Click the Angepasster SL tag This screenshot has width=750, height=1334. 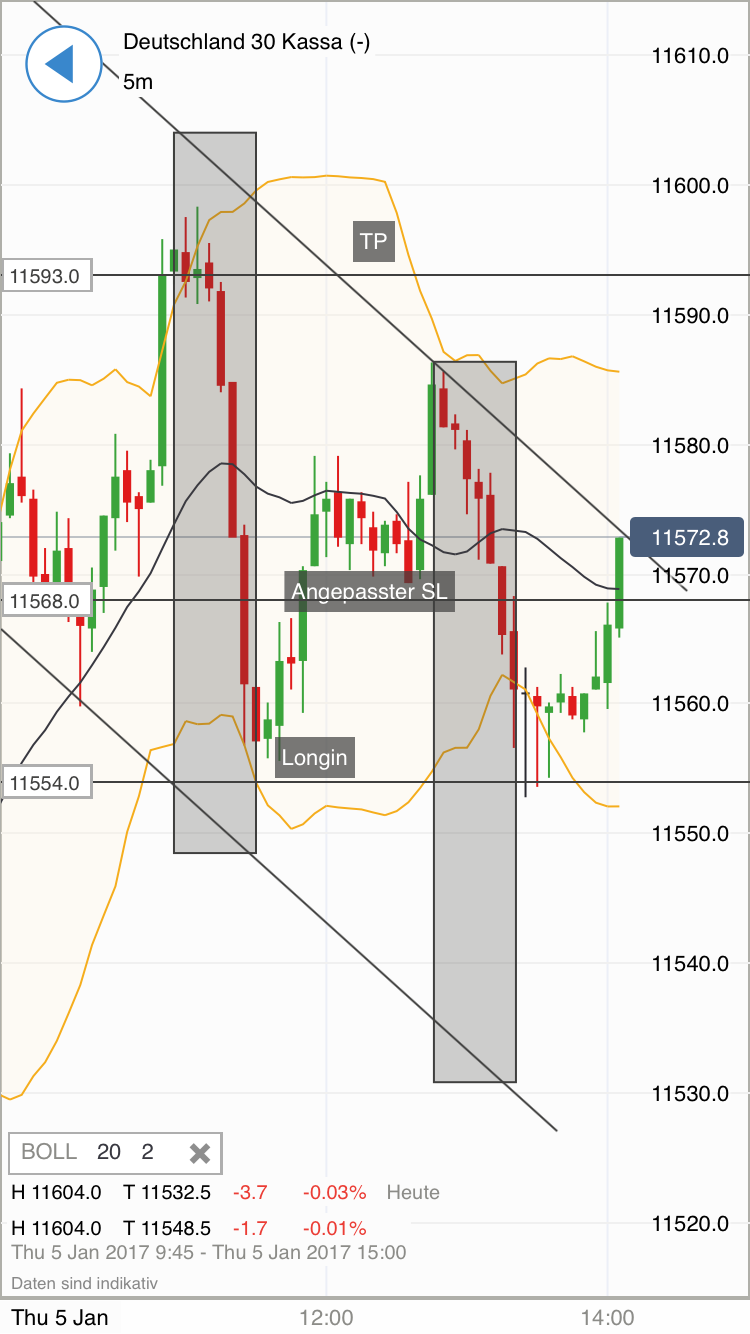pyautogui.click(x=369, y=592)
